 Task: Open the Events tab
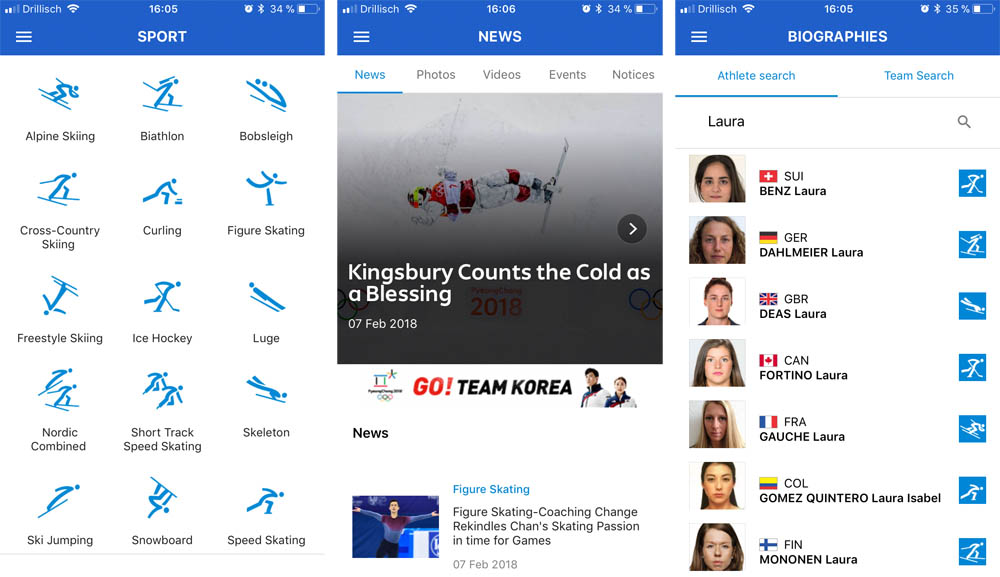(x=567, y=75)
